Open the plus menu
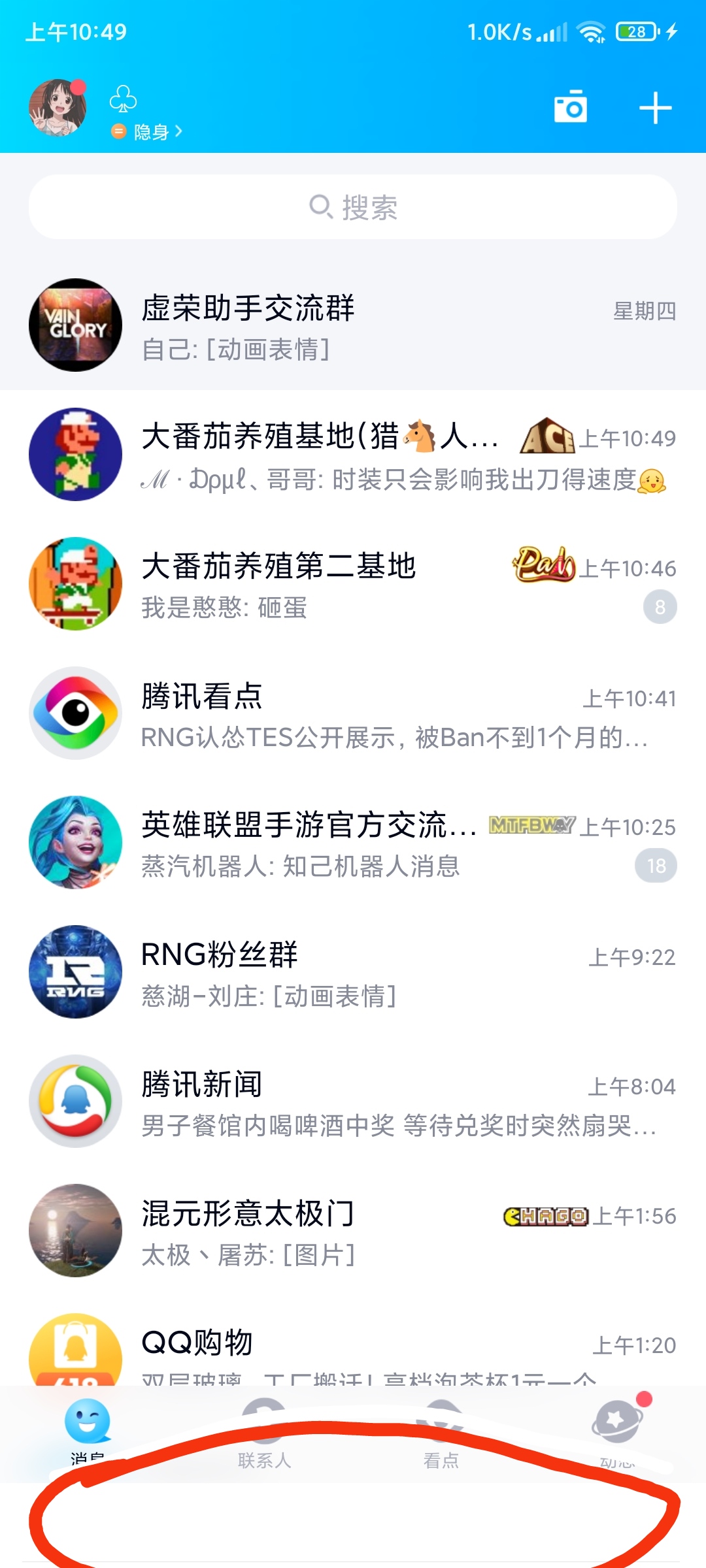 pos(655,108)
